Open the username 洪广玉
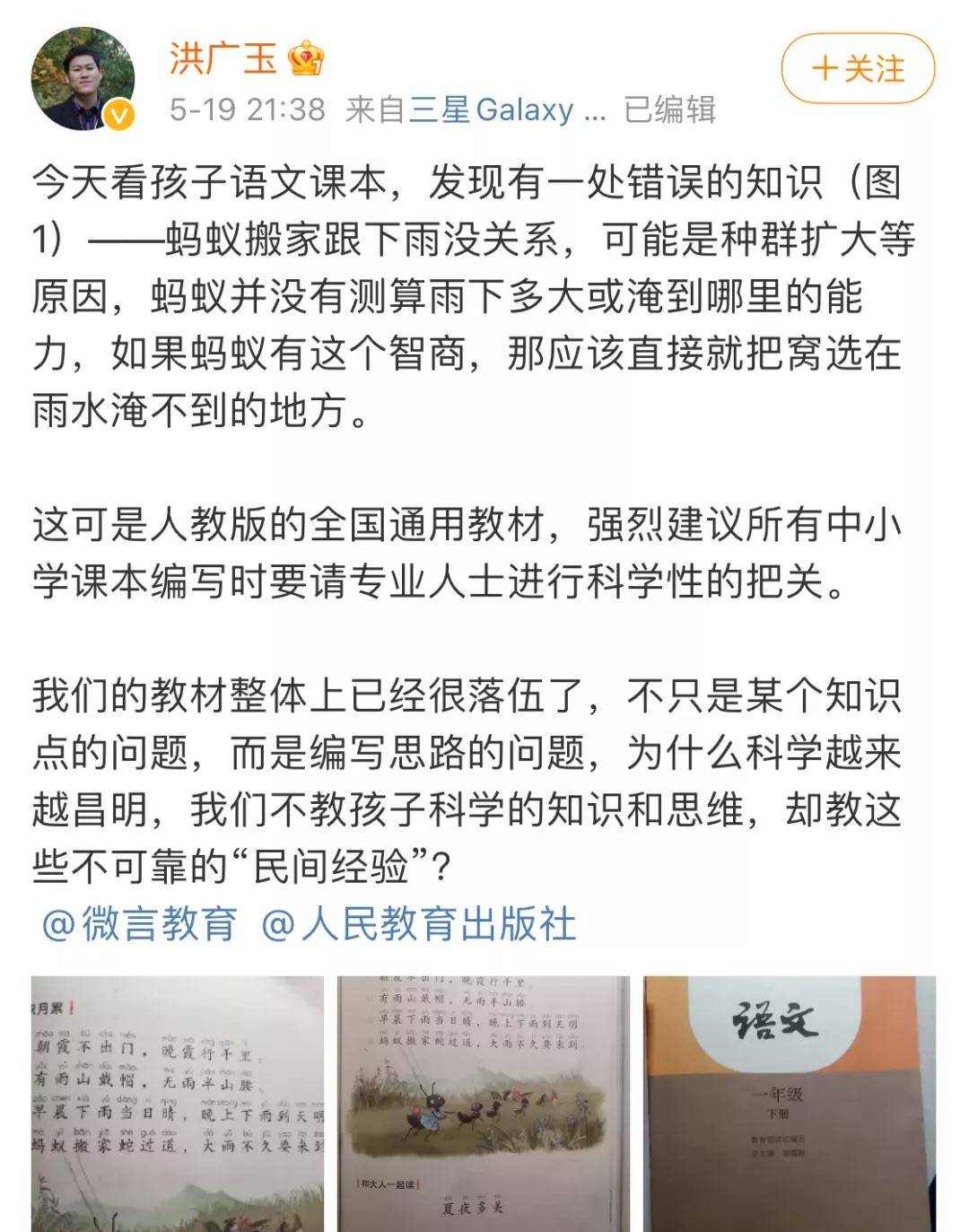This screenshot has height=1232, width=969. (x=223, y=59)
